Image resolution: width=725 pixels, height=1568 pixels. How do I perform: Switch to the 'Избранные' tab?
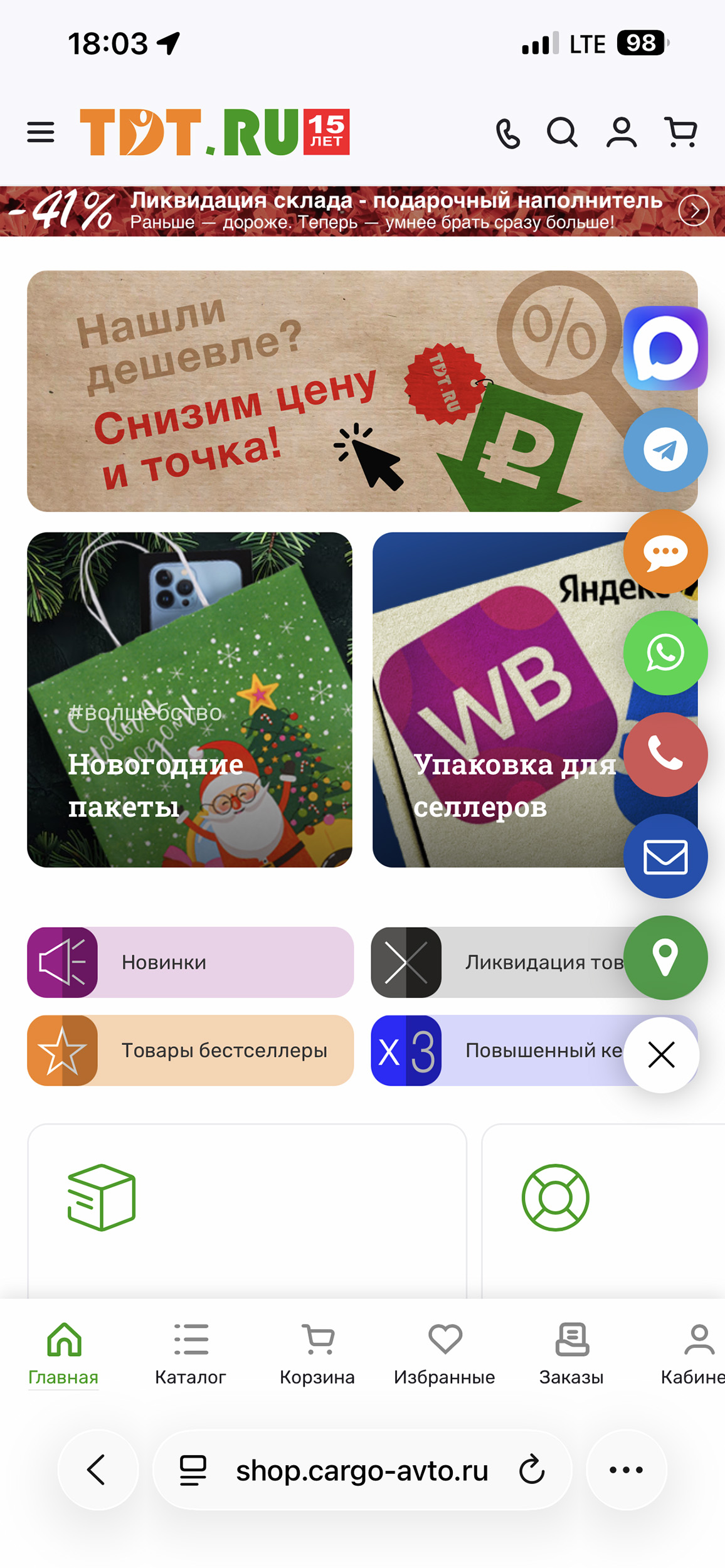tap(444, 1353)
